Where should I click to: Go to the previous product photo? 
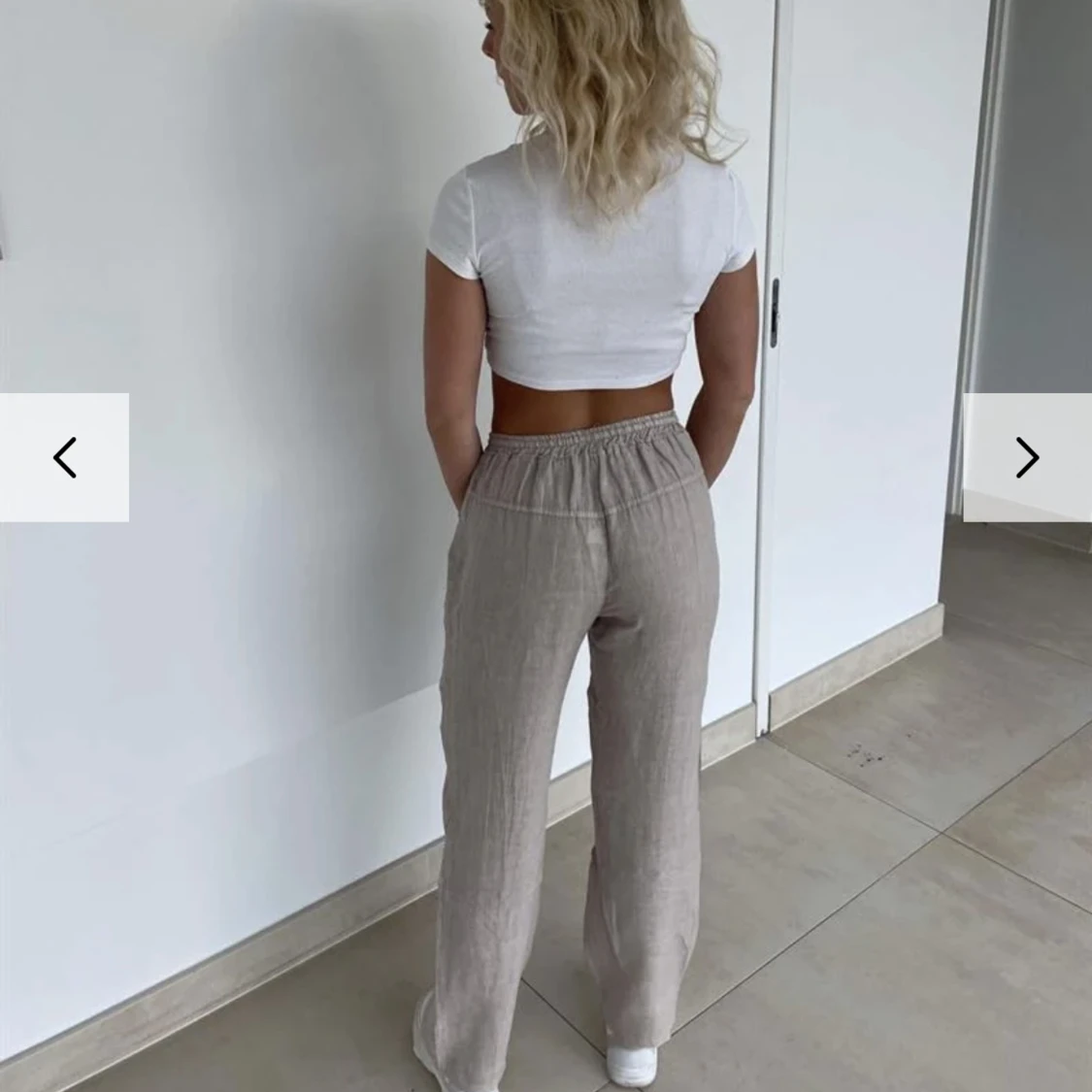(x=64, y=457)
